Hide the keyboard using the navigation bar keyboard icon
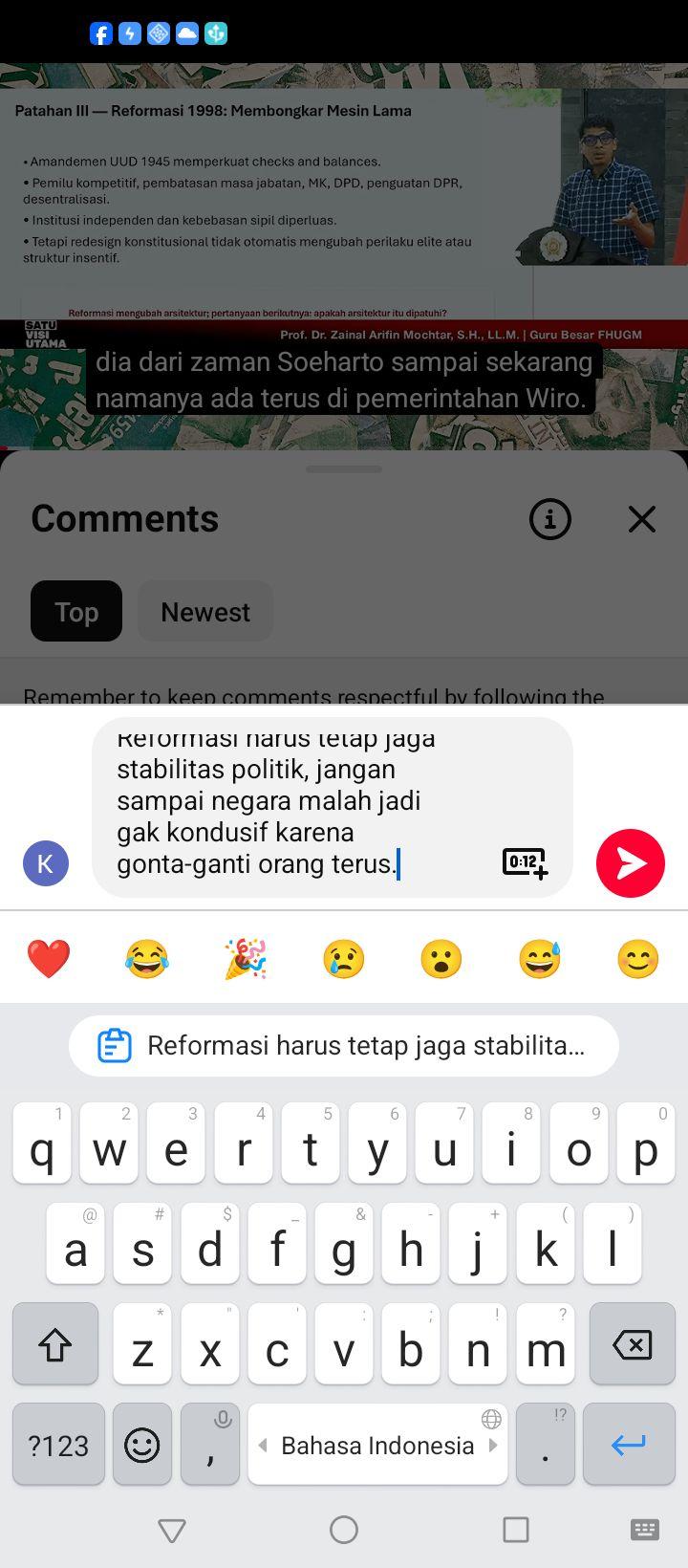The image size is (688, 1568). [x=645, y=1530]
